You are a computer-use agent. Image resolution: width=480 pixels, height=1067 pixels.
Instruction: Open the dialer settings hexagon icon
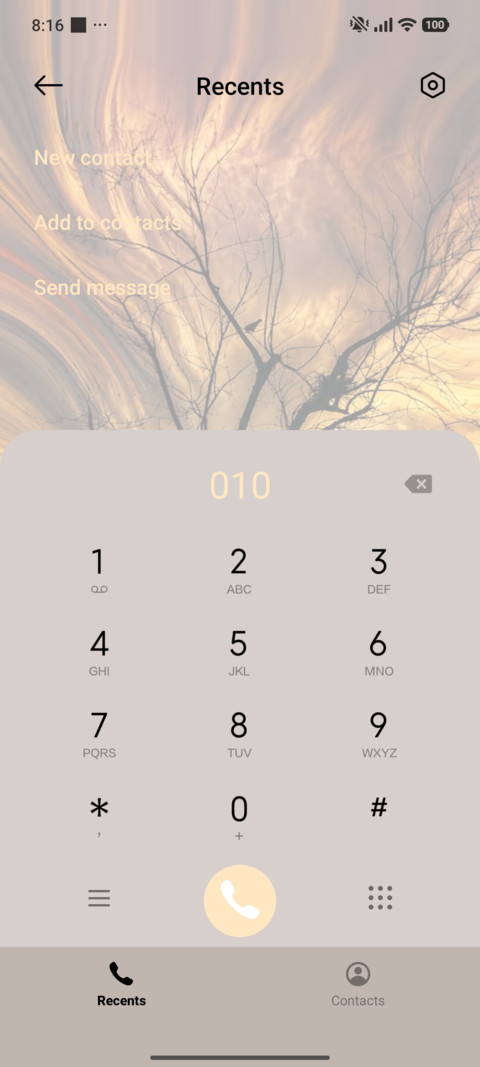[432, 86]
